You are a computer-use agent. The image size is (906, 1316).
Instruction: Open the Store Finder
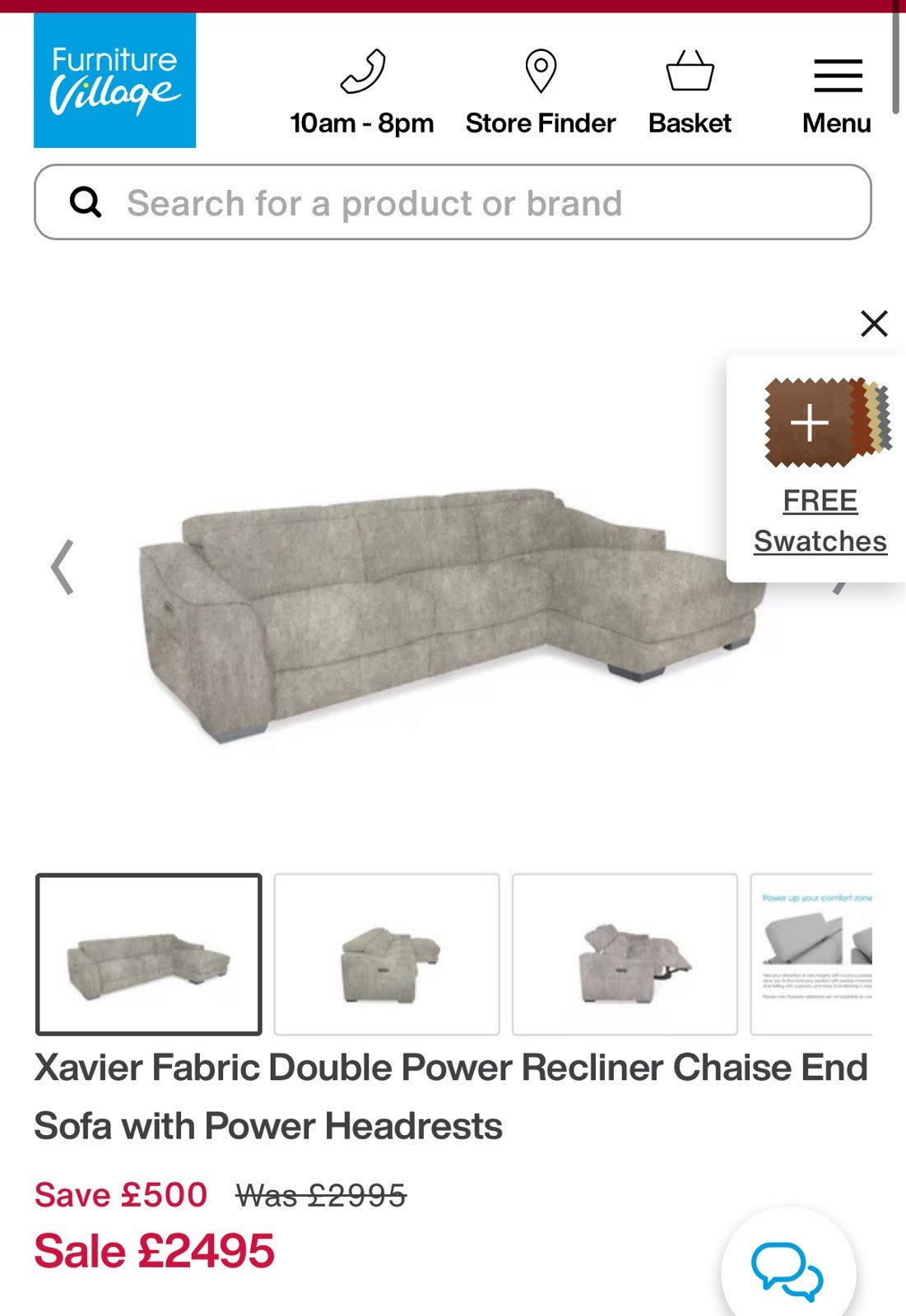tap(540, 90)
